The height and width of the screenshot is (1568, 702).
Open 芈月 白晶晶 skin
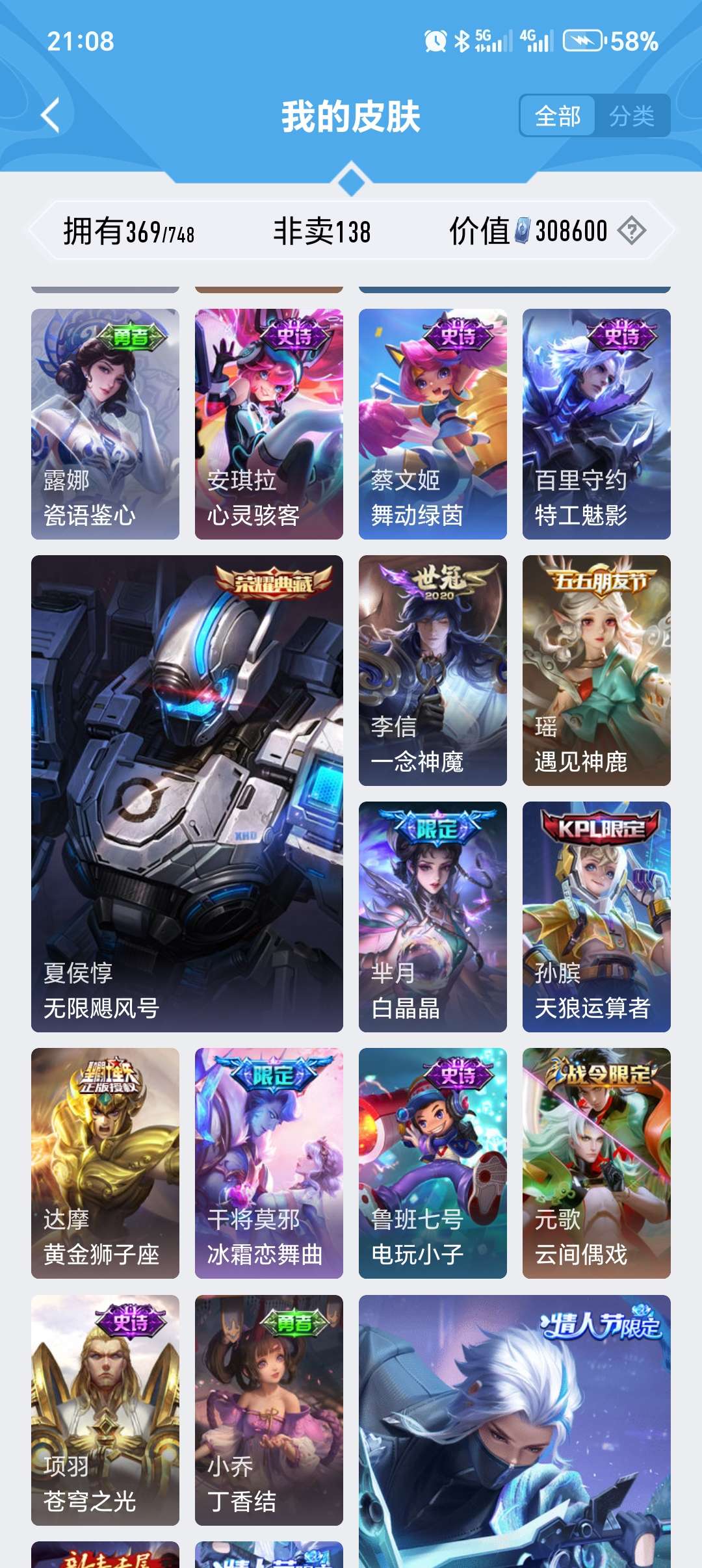(433, 916)
